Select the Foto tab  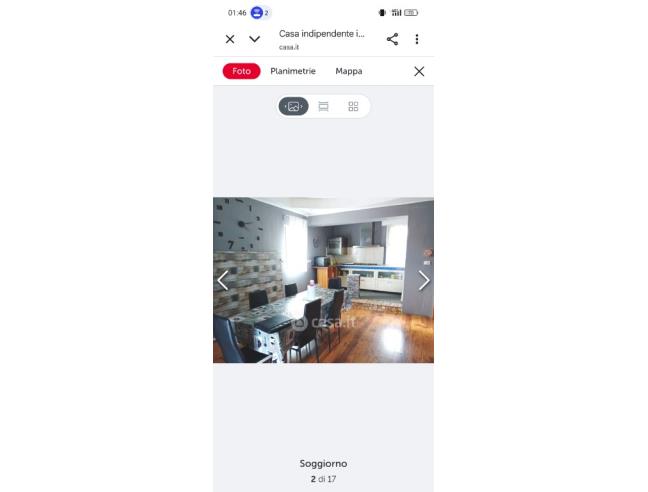(241, 71)
